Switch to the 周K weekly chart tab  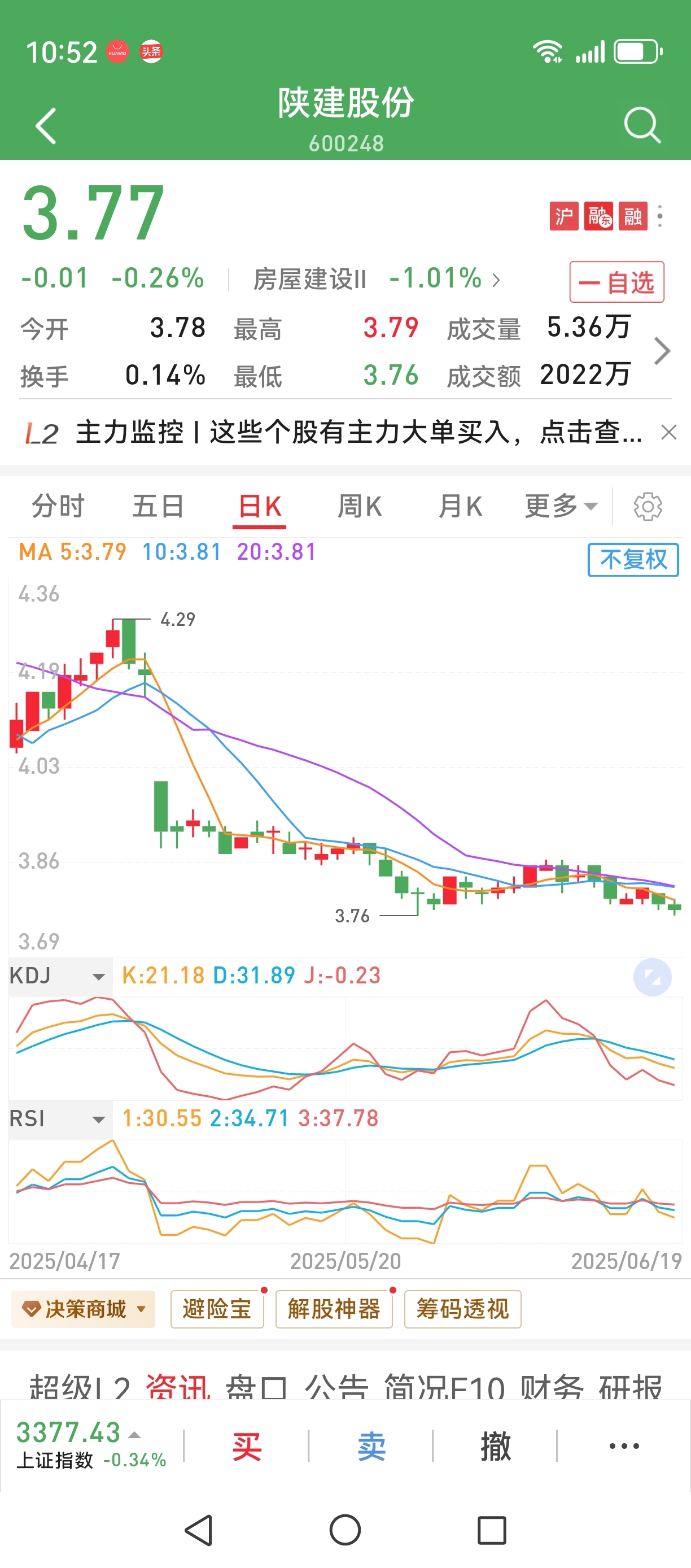click(x=360, y=505)
